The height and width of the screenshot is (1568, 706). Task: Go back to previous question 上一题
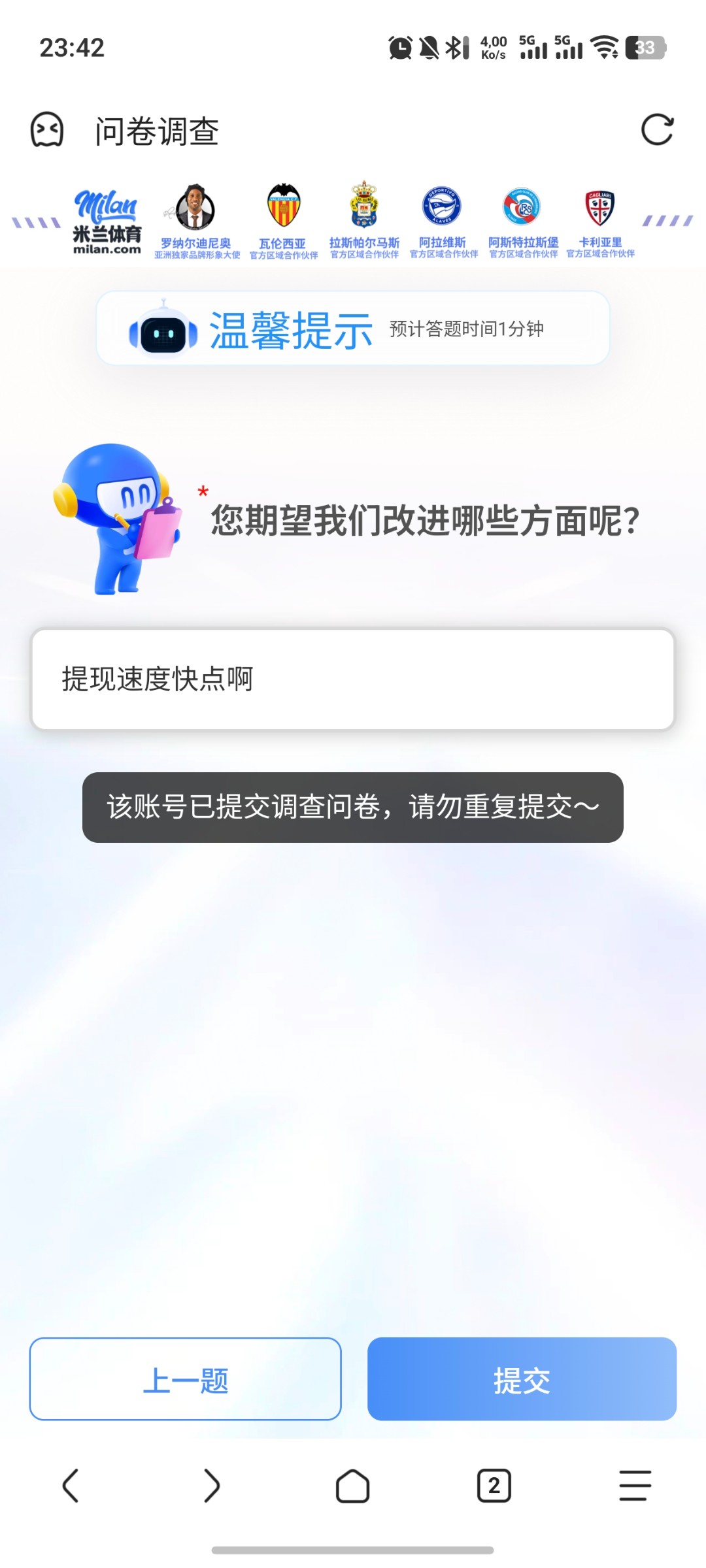point(186,1379)
